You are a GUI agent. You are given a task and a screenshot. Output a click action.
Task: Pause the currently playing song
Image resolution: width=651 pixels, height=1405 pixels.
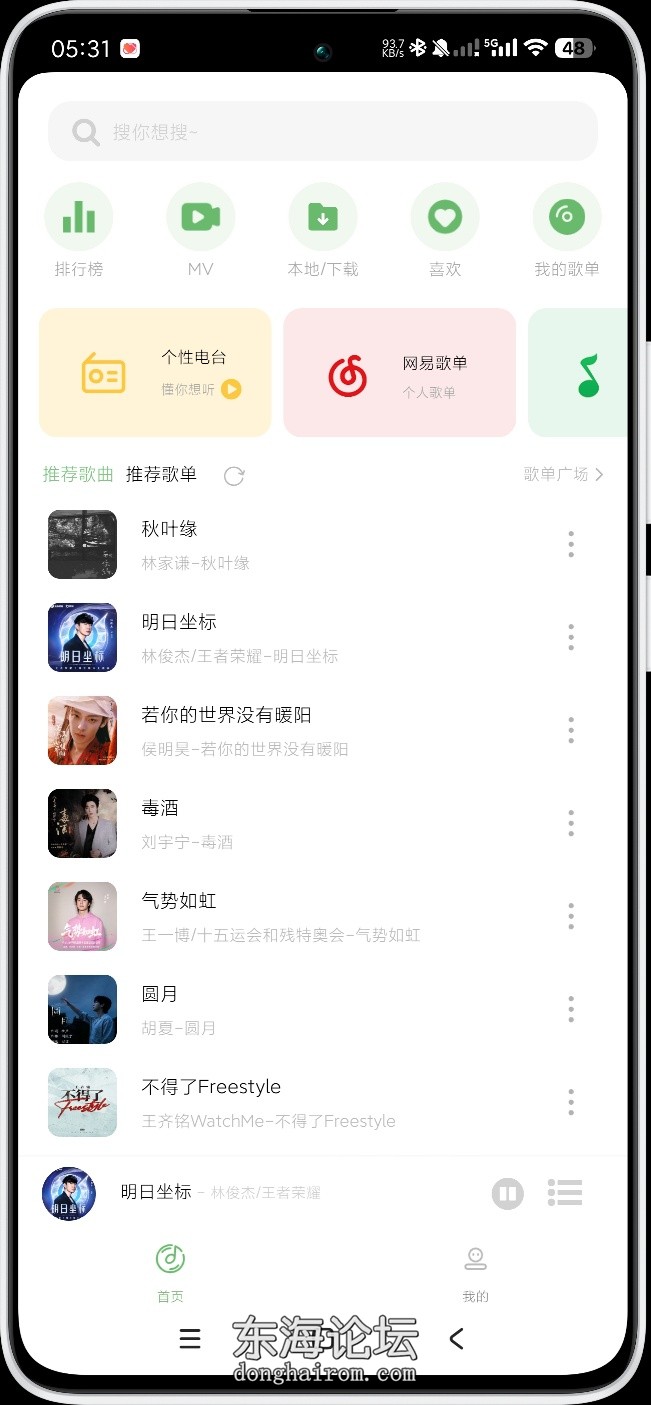[508, 1193]
